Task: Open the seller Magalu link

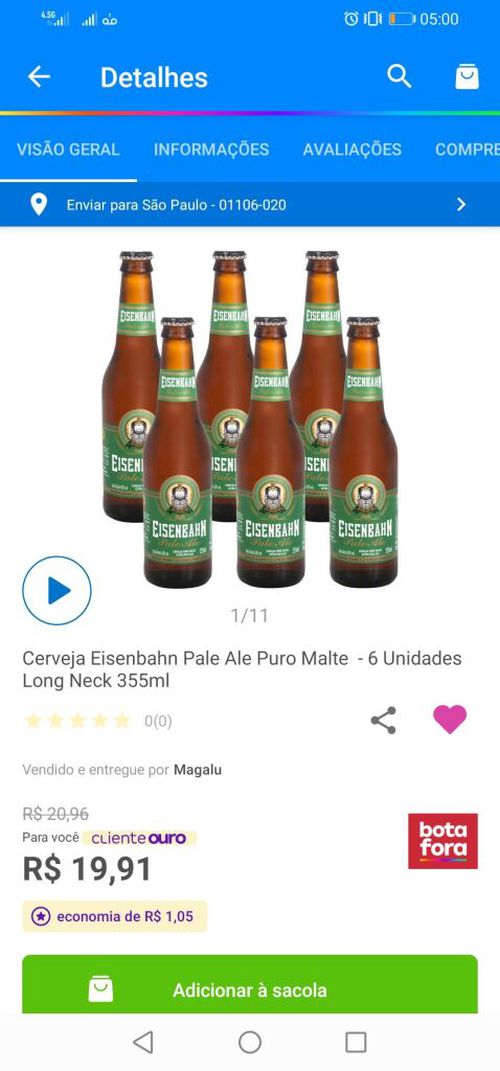Action: [197, 770]
